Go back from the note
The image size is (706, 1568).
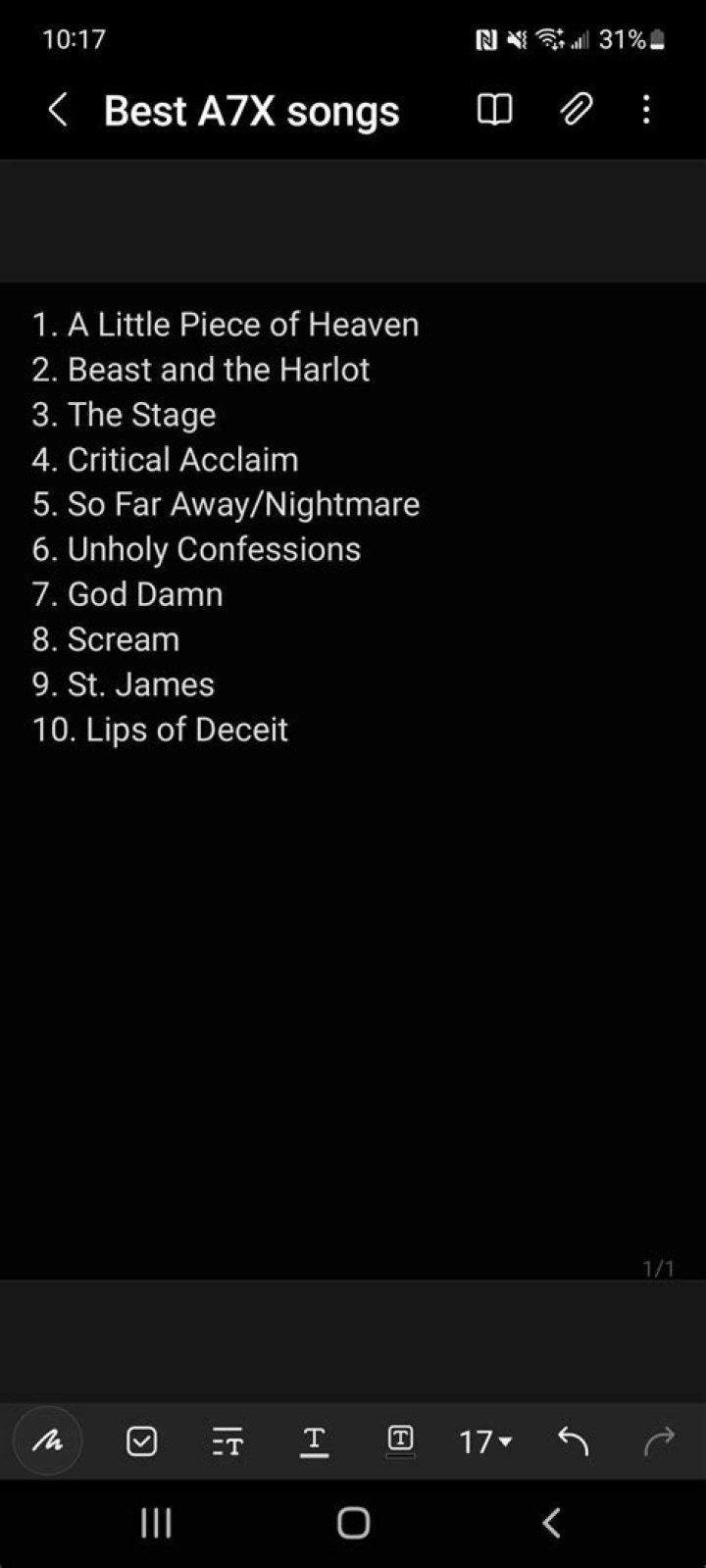coord(58,110)
